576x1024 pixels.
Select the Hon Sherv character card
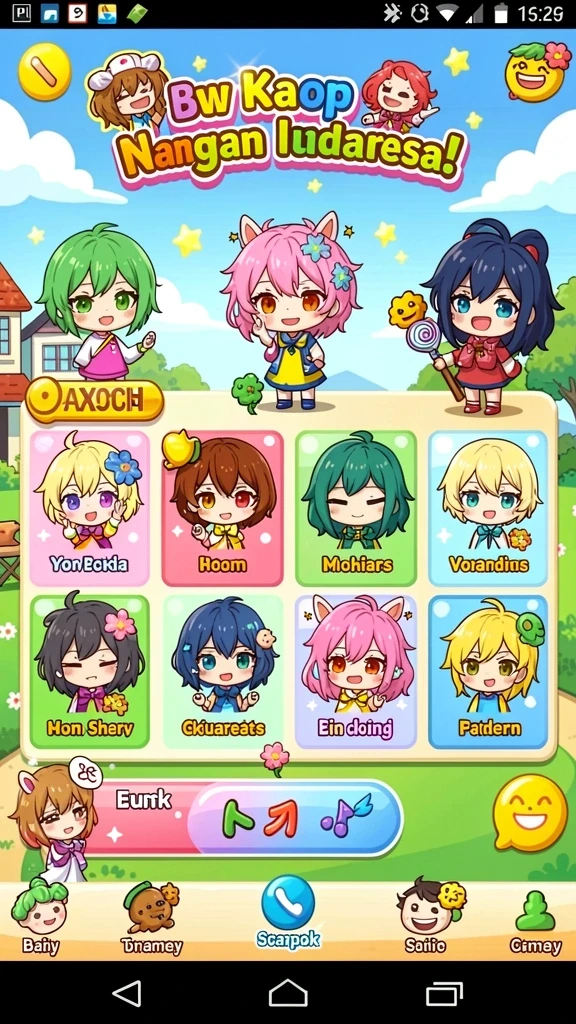pyautogui.click(x=89, y=671)
